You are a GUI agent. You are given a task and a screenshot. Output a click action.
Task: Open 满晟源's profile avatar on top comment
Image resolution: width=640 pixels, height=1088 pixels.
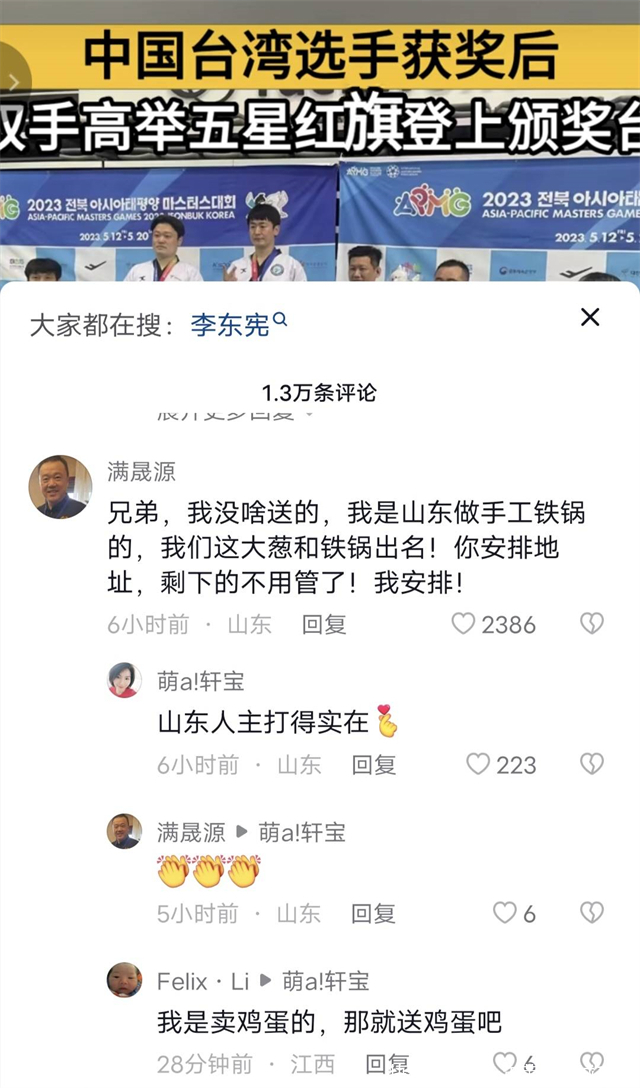click(60, 487)
